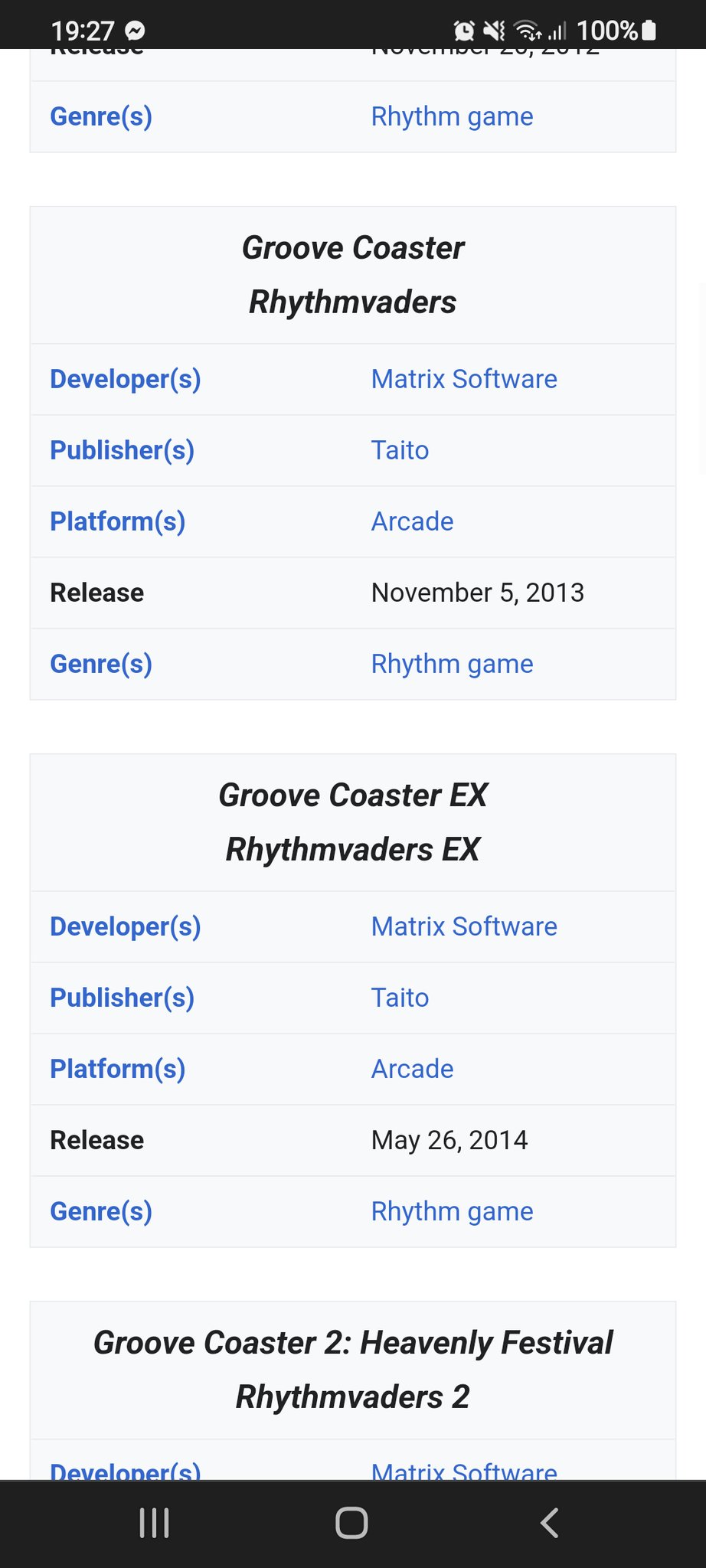Open Rhythm game link below May 26, 2014
Viewport: 706px width, 1568px height.
pos(452,1211)
